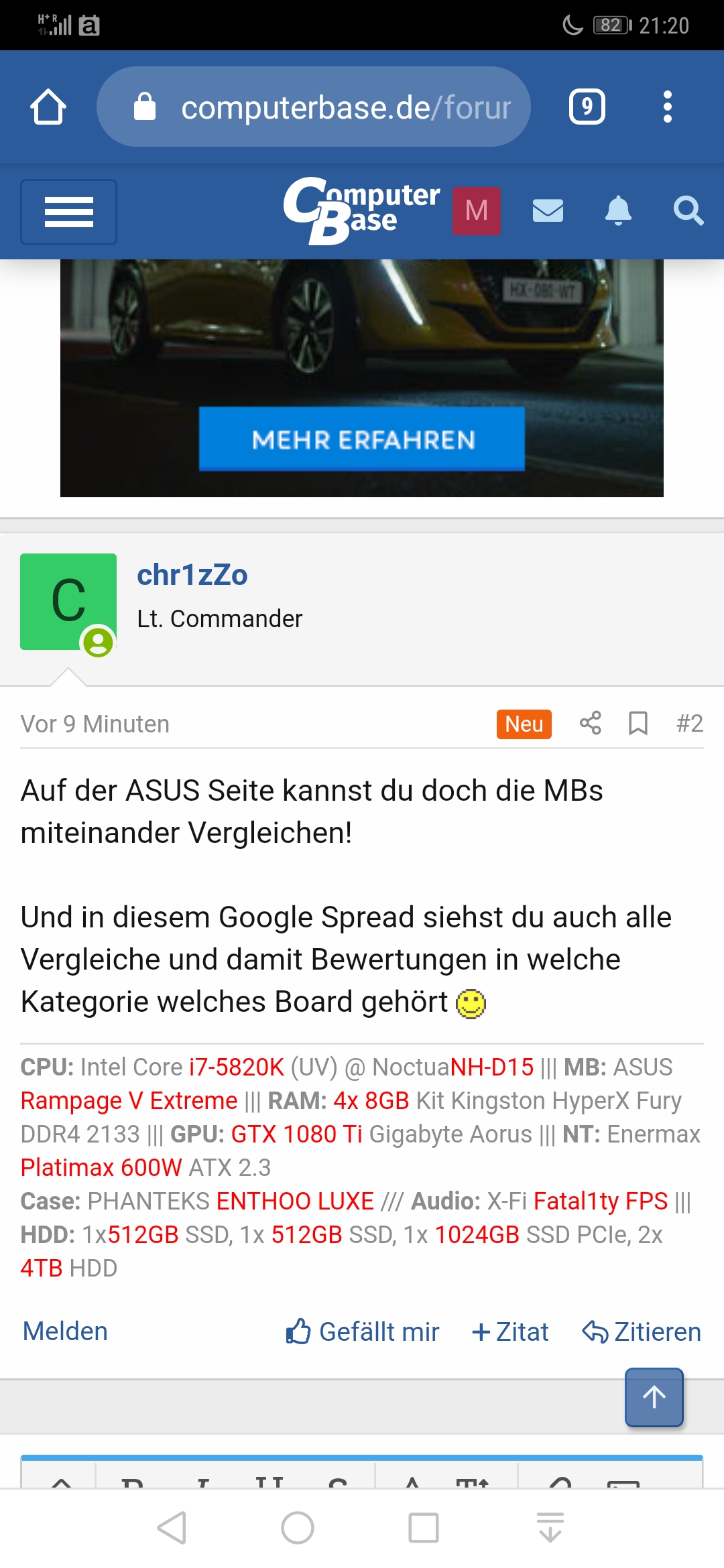Open the permalink for post #2
Screen dimensions: 724x1568
tap(689, 724)
